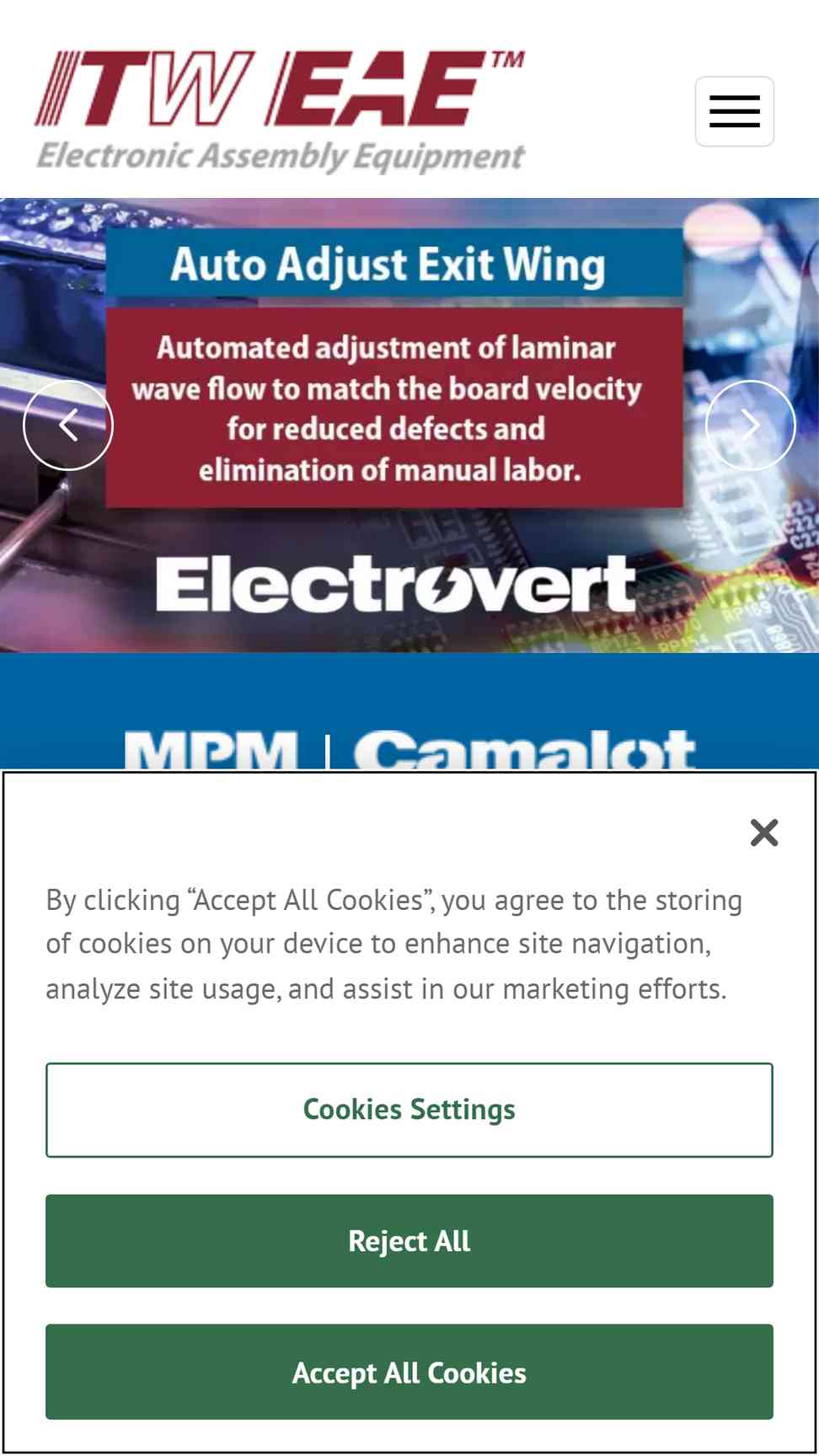Viewport: 819px width, 1456px height.
Task: Open Cookies Settings
Action: tap(409, 1110)
